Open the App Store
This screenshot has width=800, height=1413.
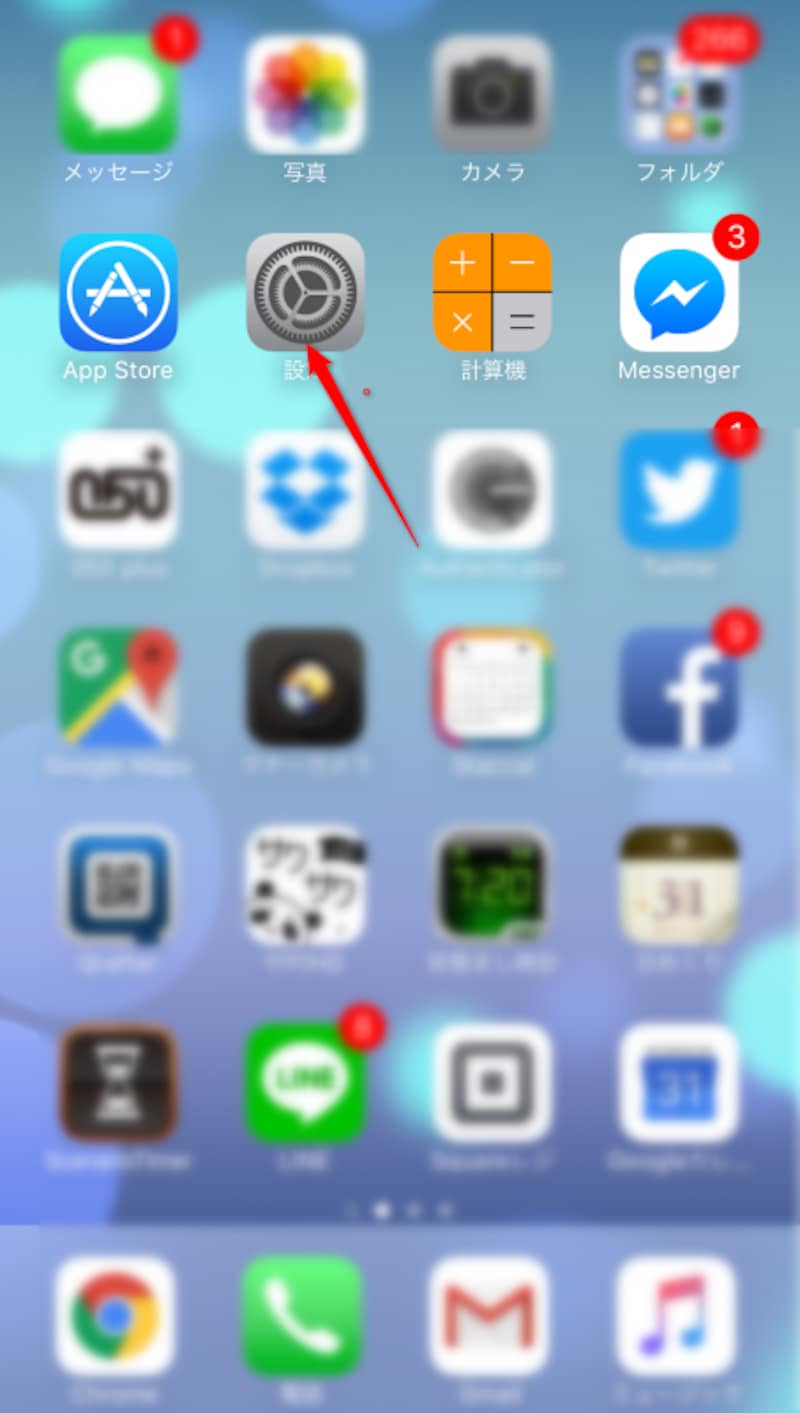pyautogui.click(x=118, y=292)
